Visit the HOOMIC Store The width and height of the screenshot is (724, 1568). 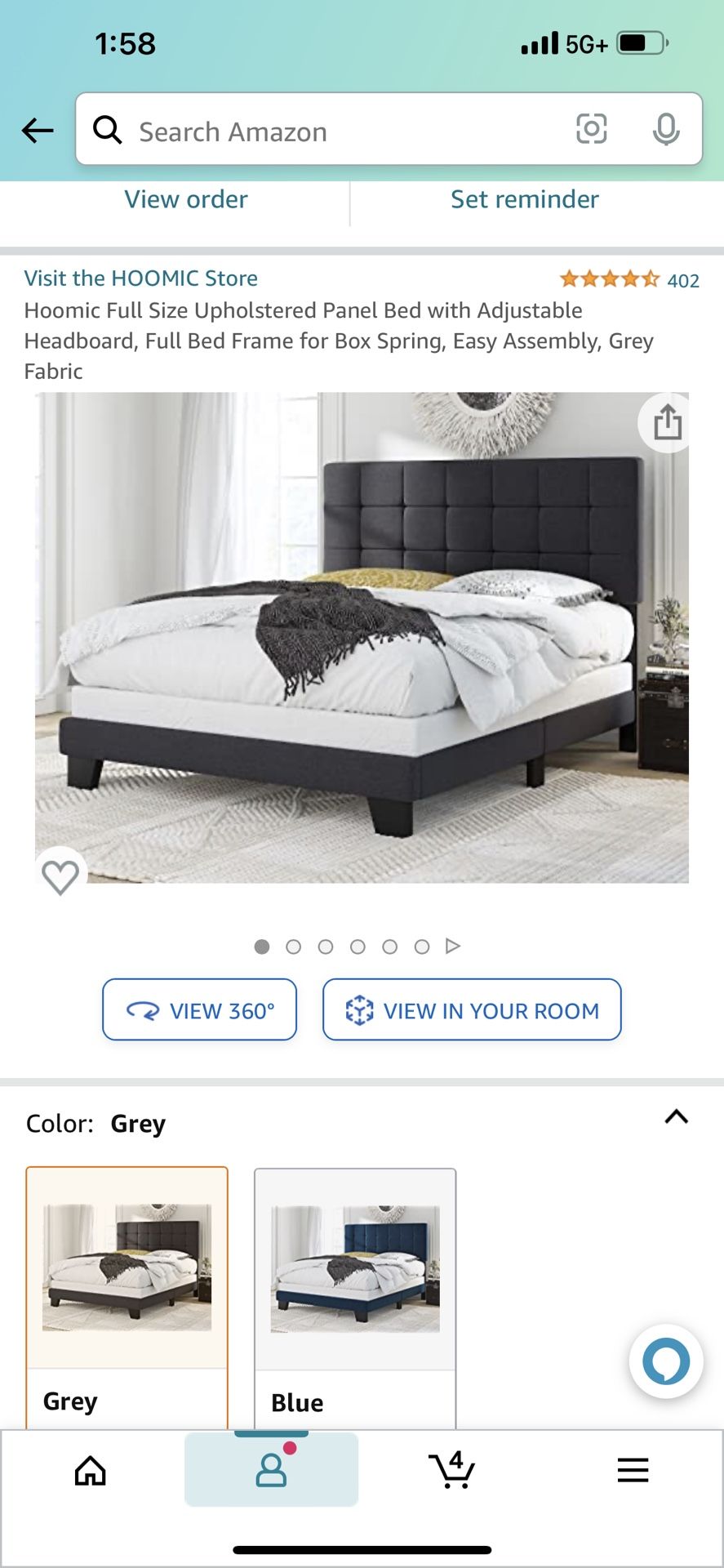point(141,278)
